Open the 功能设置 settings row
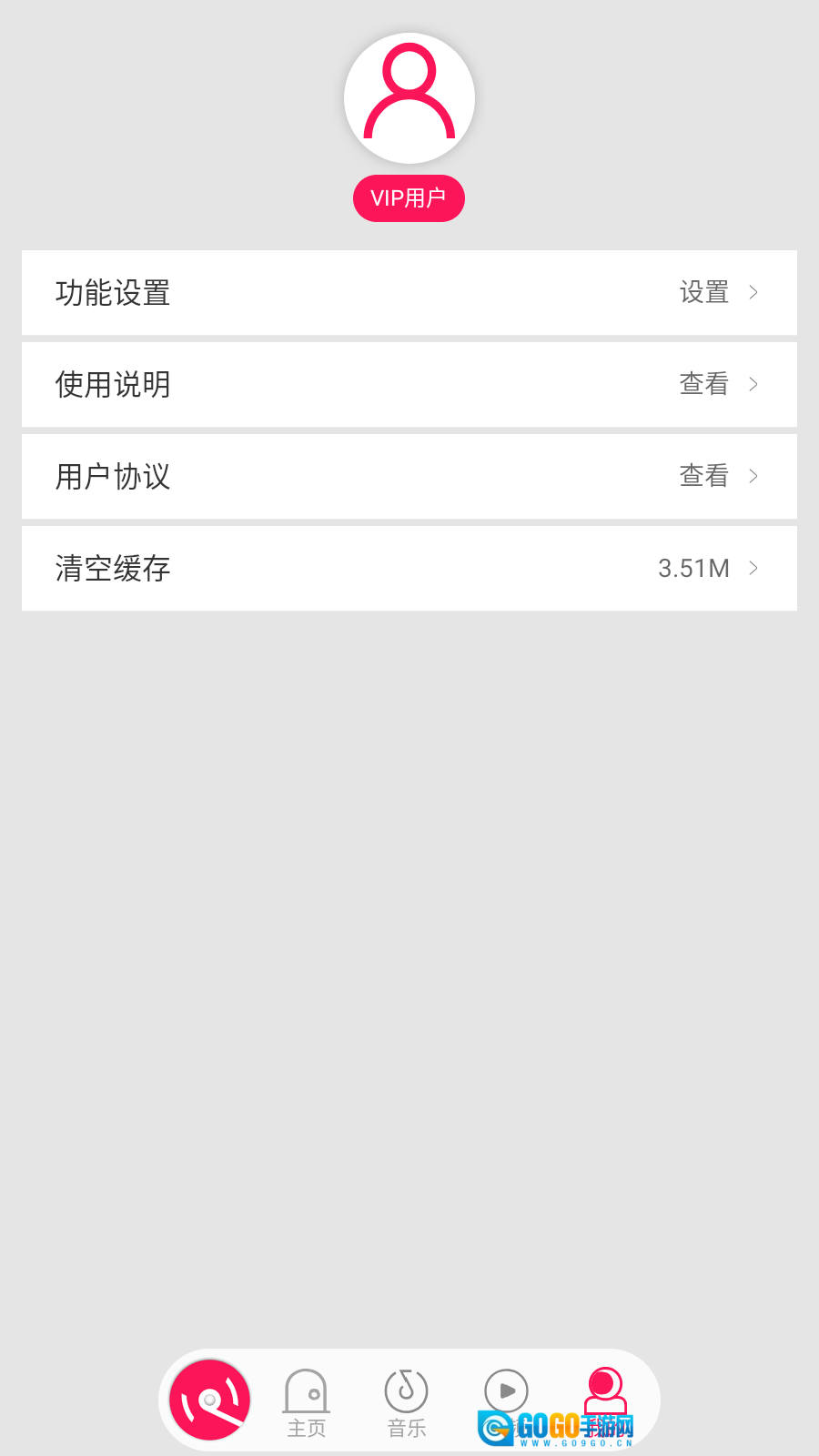Screen dimensions: 819x1456 tap(409, 293)
